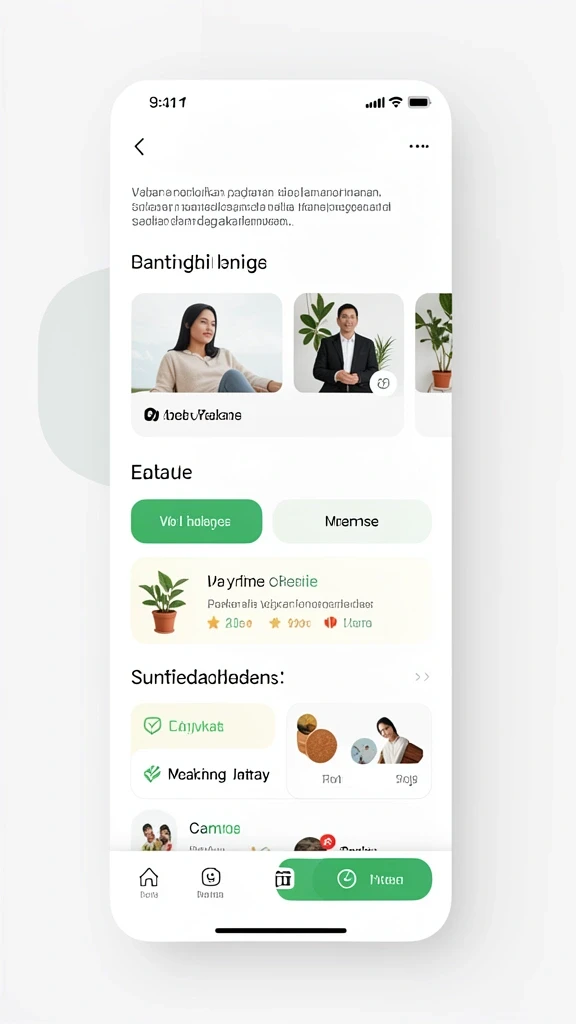Expand the double chevron beside Suntiedaohledens

[x=422, y=677]
